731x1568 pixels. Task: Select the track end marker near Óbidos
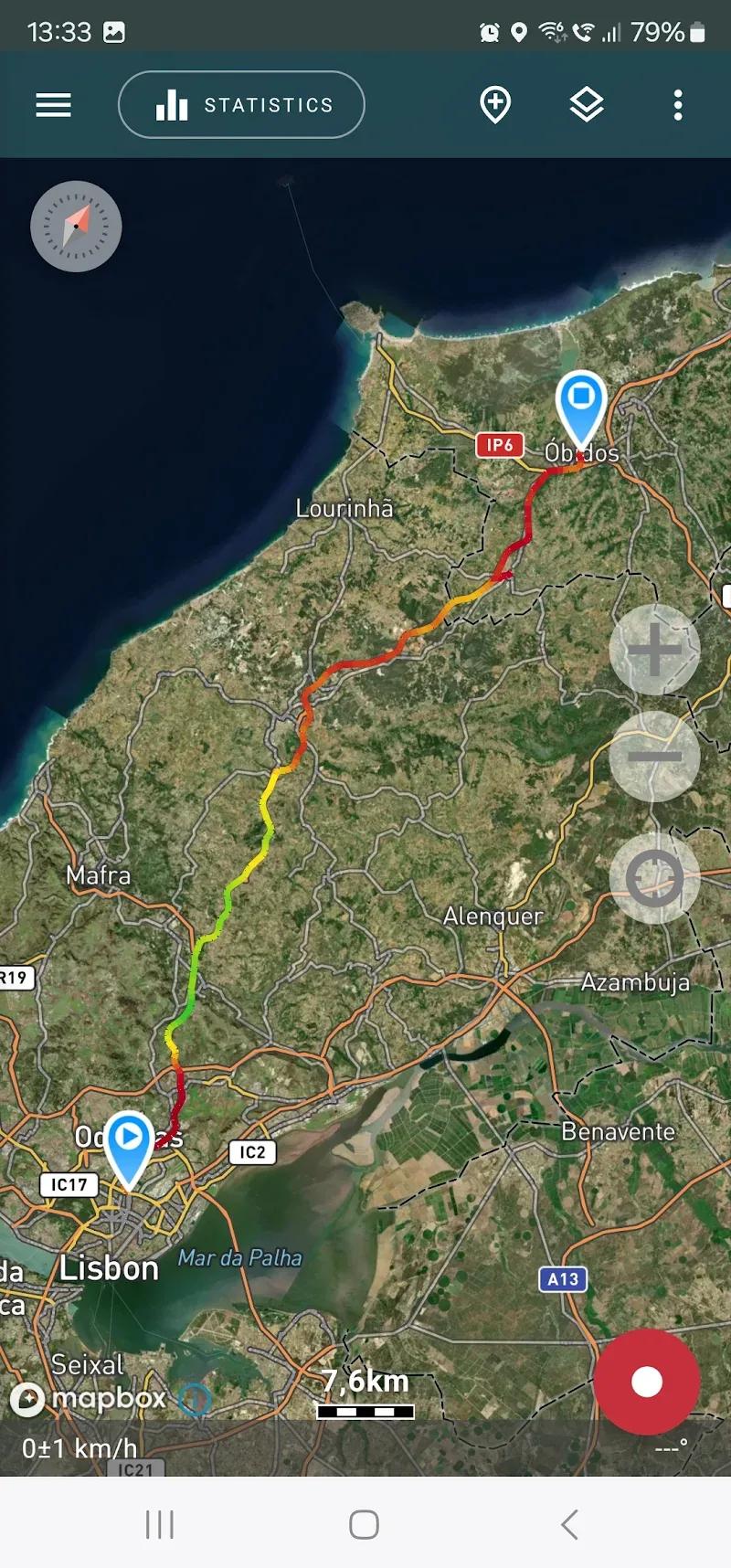click(x=581, y=404)
